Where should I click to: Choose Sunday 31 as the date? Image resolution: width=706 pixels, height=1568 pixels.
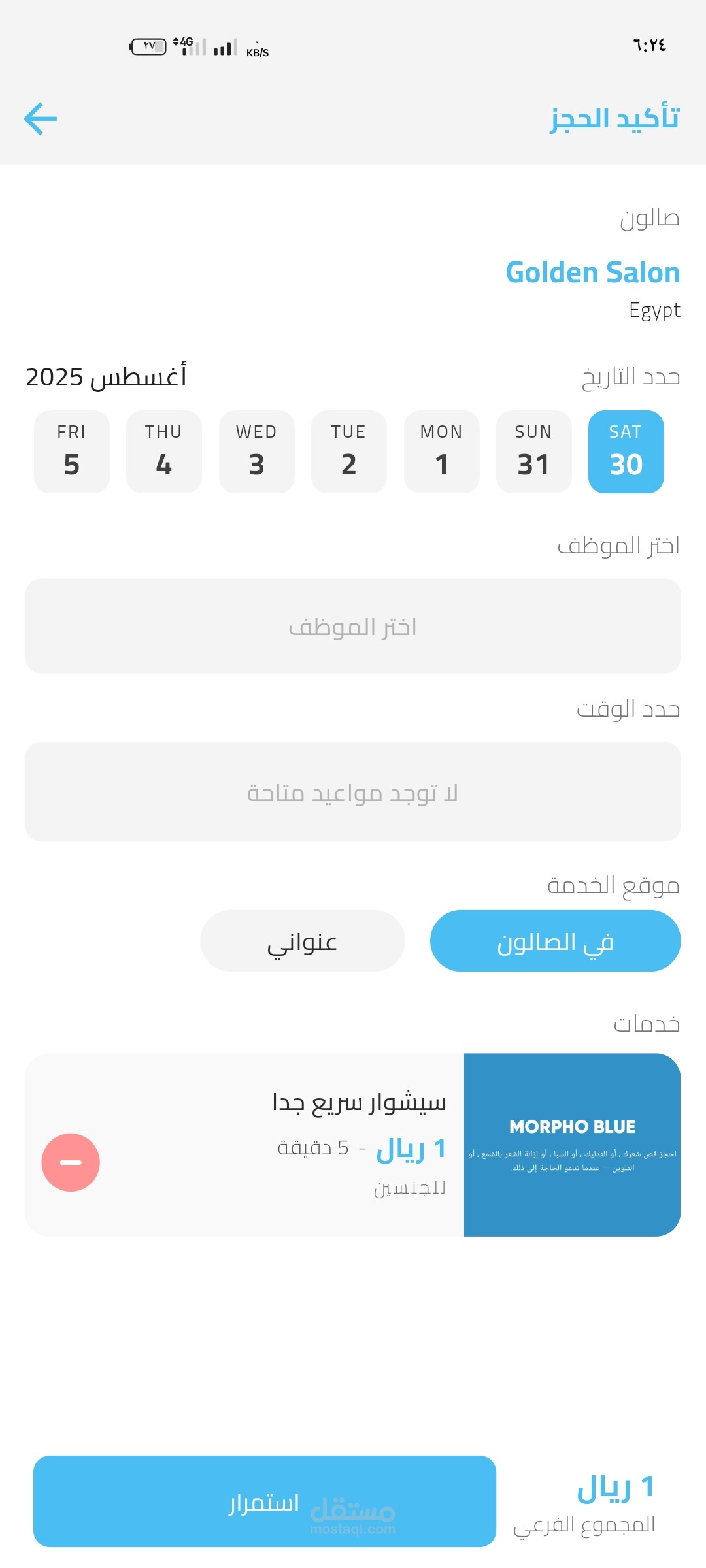point(533,452)
